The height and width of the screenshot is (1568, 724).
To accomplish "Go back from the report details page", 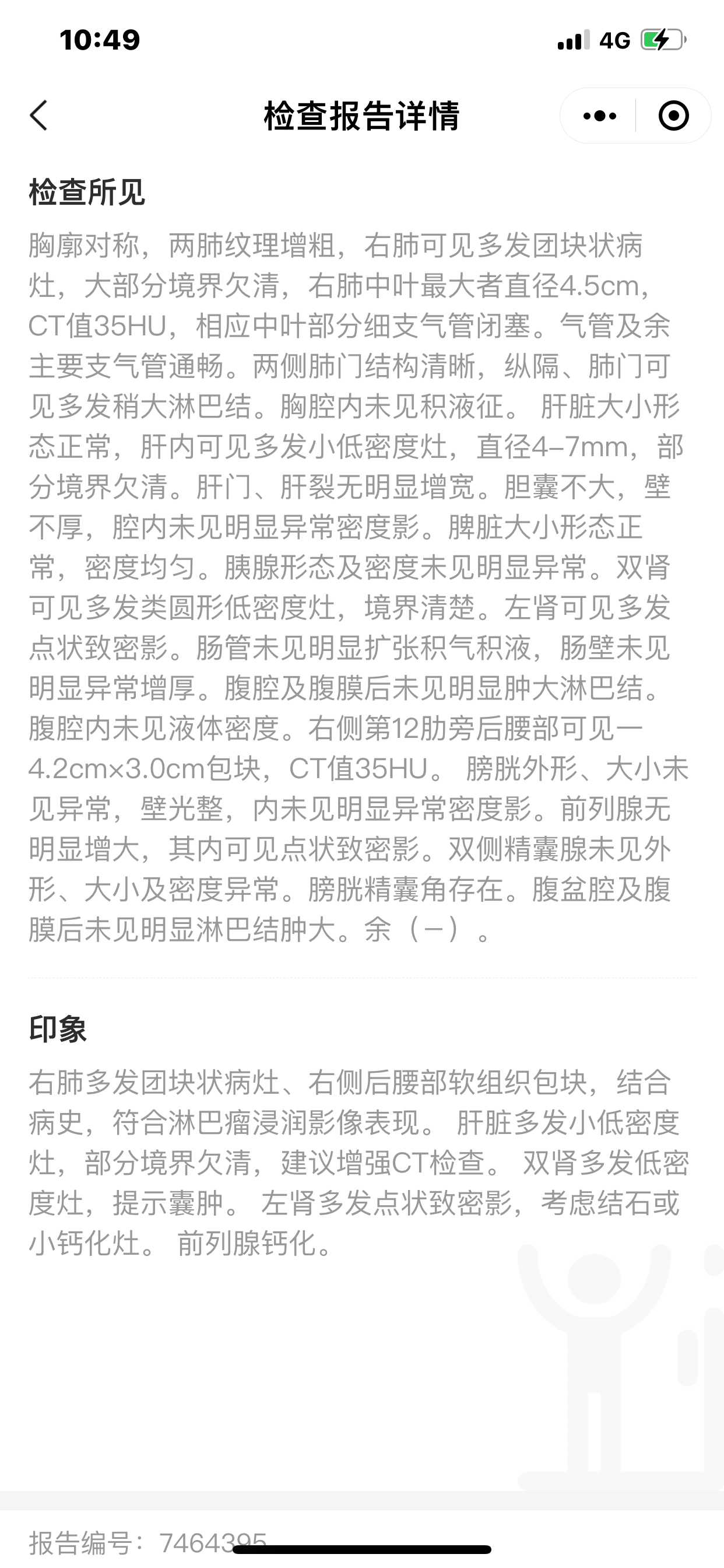I will (x=39, y=116).
